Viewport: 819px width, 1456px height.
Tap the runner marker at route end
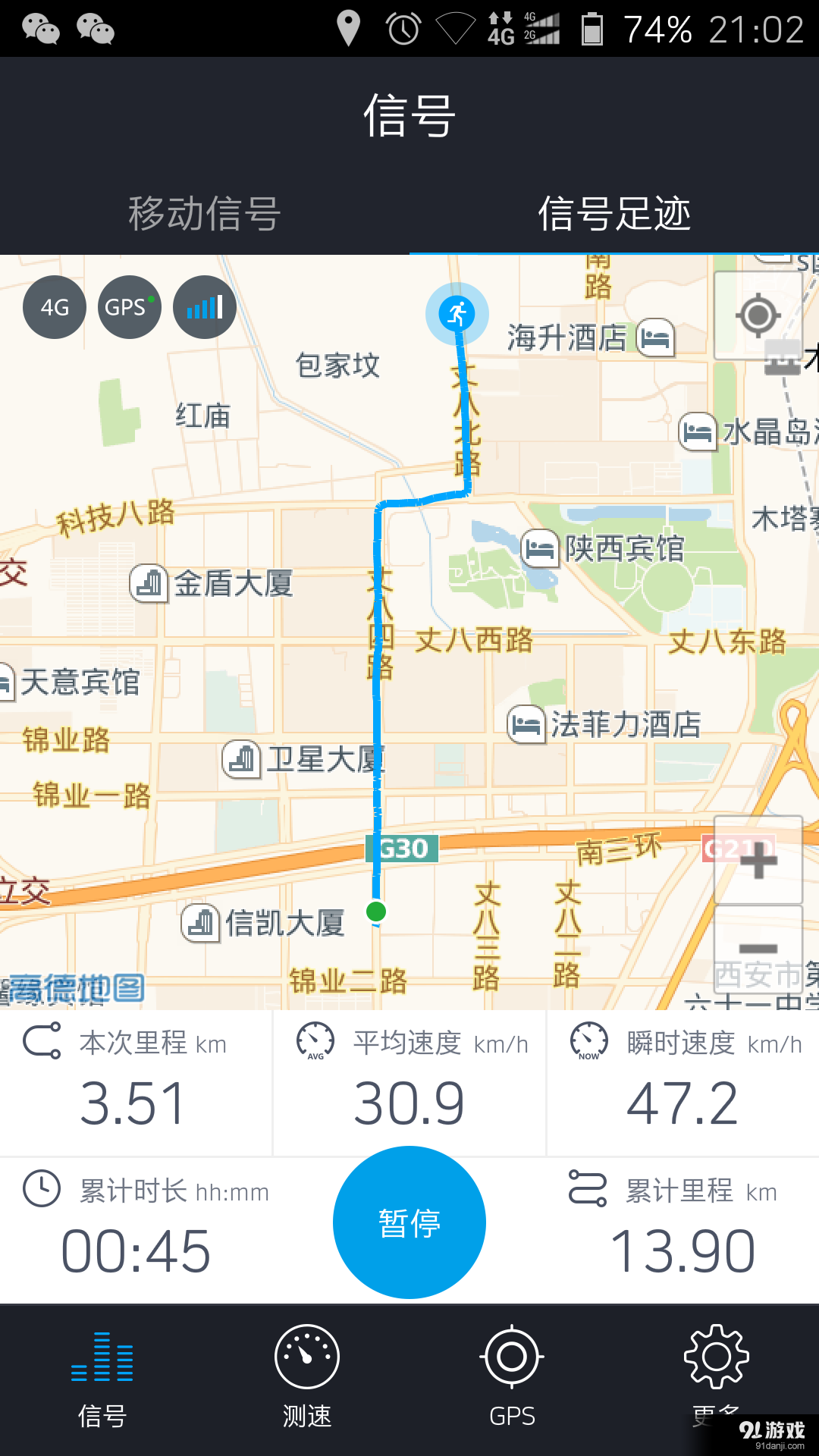[x=457, y=313]
